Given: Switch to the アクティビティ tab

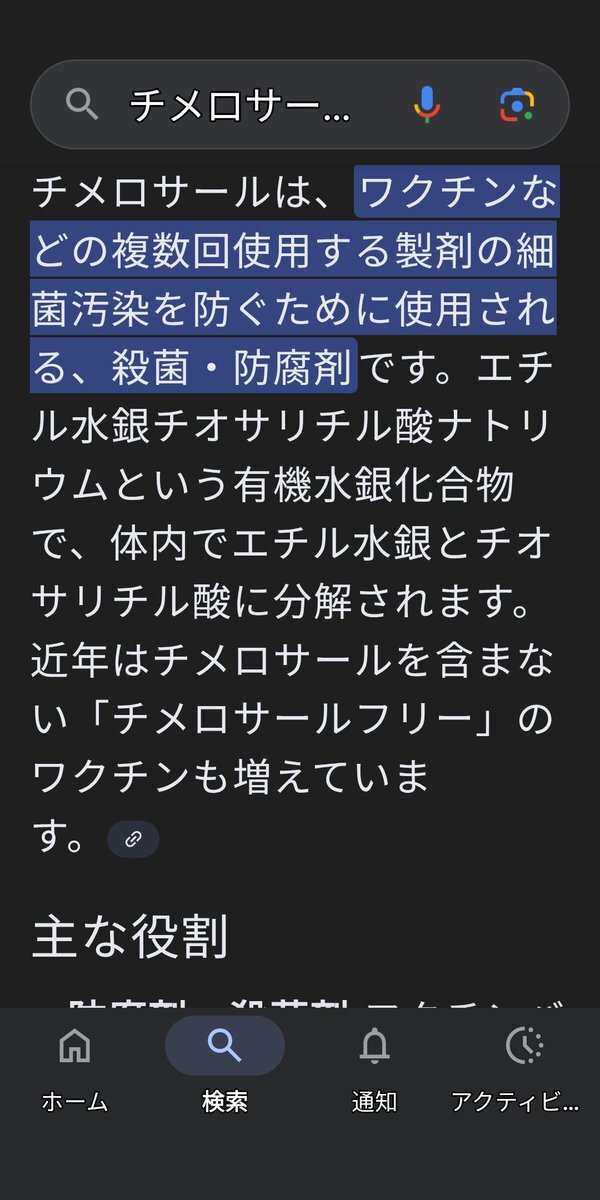Looking at the screenshot, I should pos(523,1065).
